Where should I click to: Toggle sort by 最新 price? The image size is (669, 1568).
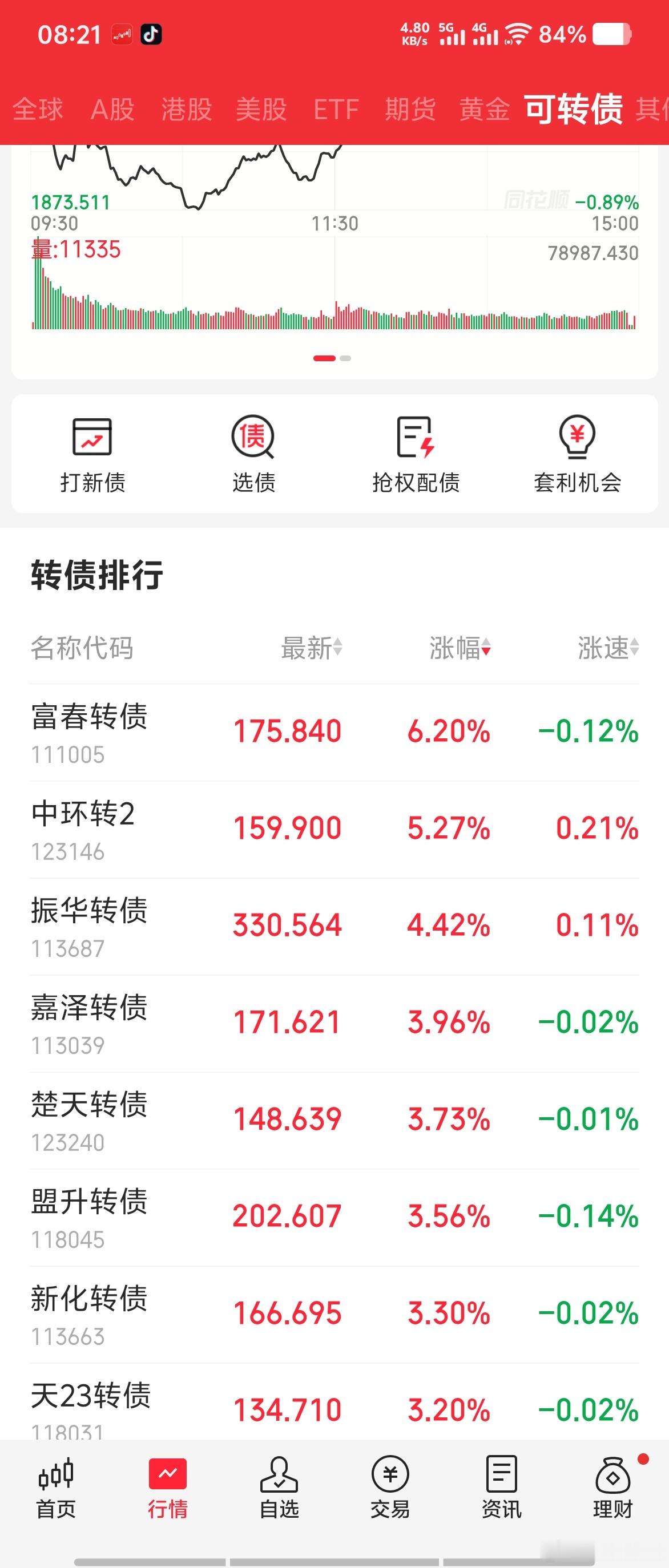coord(308,650)
